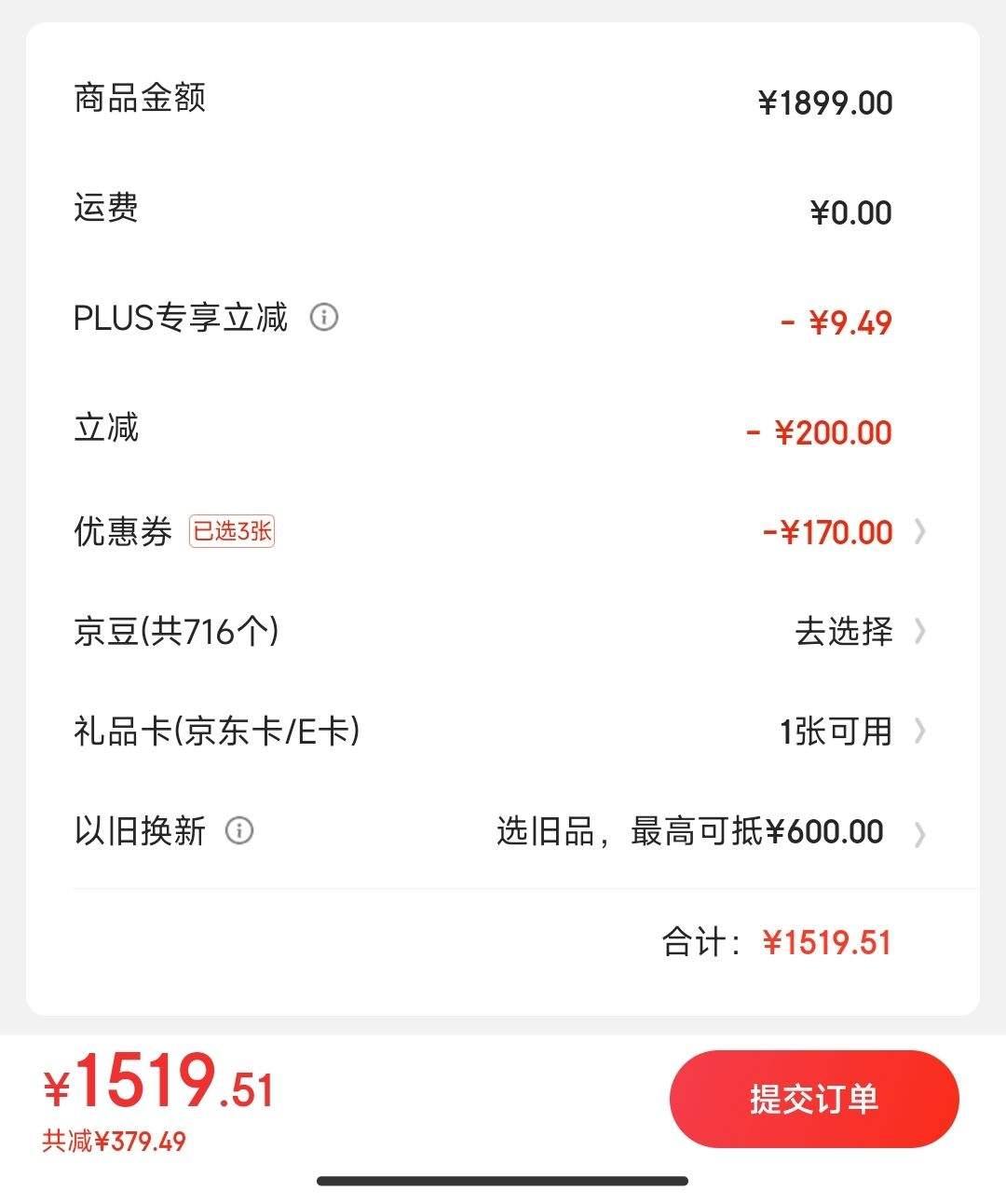The width and height of the screenshot is (1006, 1204).
Task: Show the 以旧换新 info tooltip
Action: click(x=239, y=830)
